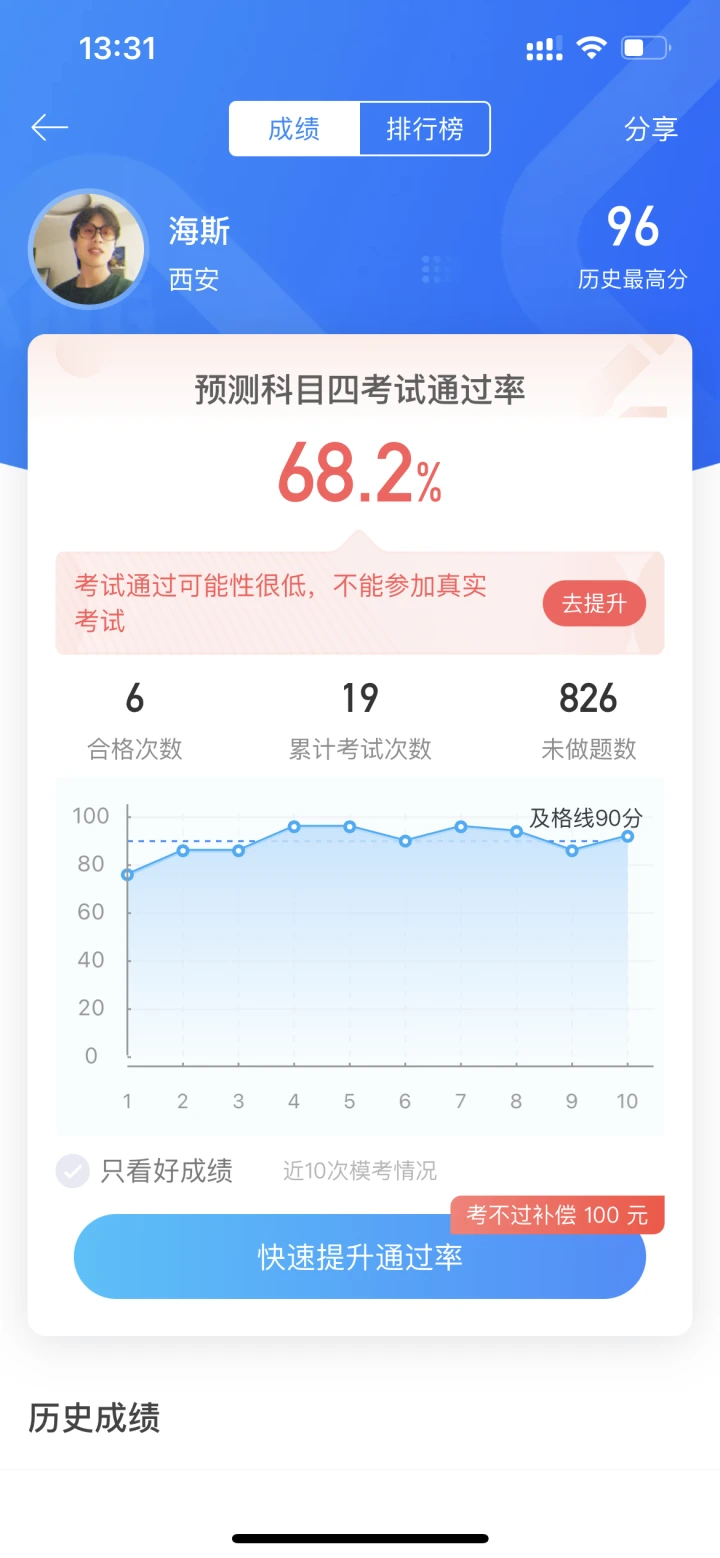The image size is (720, 1558).
Task: Go back using the arrow icon
Action: (49, 128)
